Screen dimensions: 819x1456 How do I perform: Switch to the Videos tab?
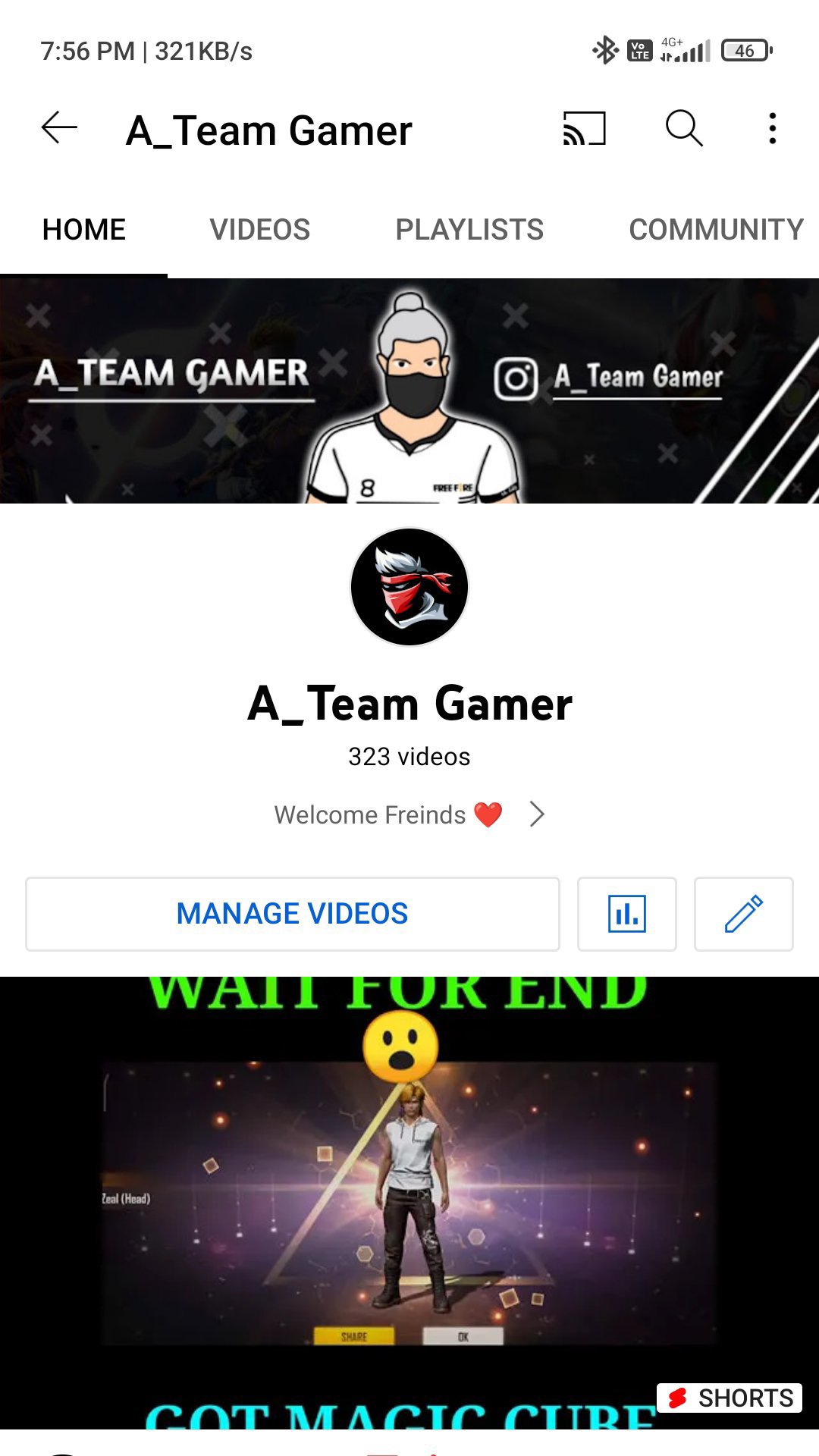pyautogui.click(x=259, y=230)
